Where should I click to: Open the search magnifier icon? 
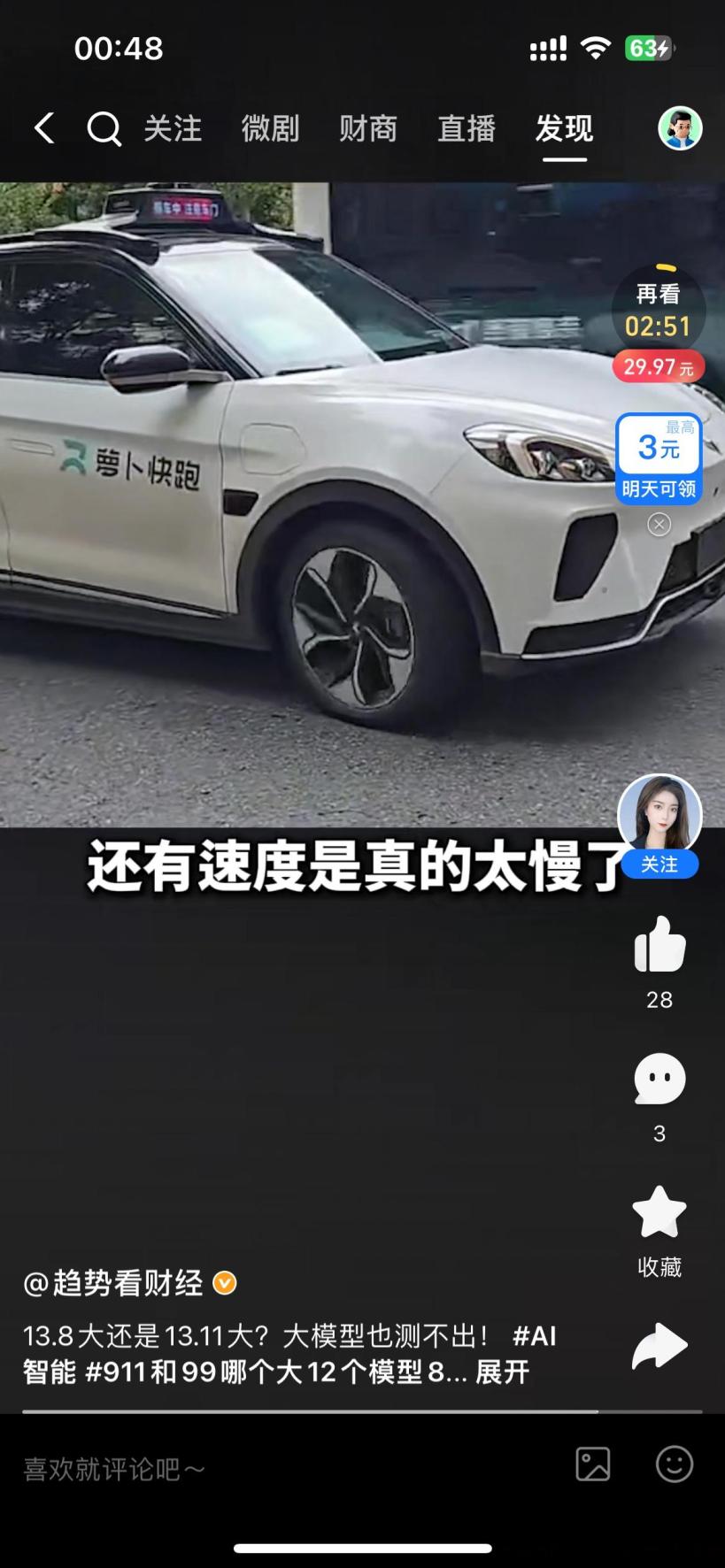pyautogui.click(x=104, y=129)
